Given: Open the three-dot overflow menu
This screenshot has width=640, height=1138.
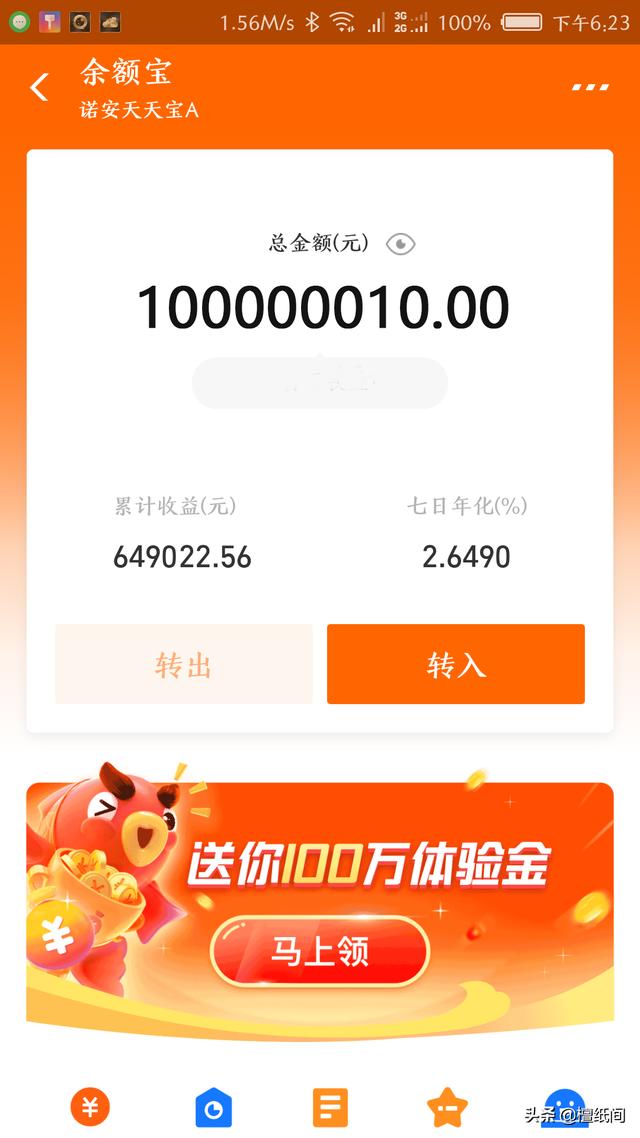Looking at the screenshot, I should 590,88.
